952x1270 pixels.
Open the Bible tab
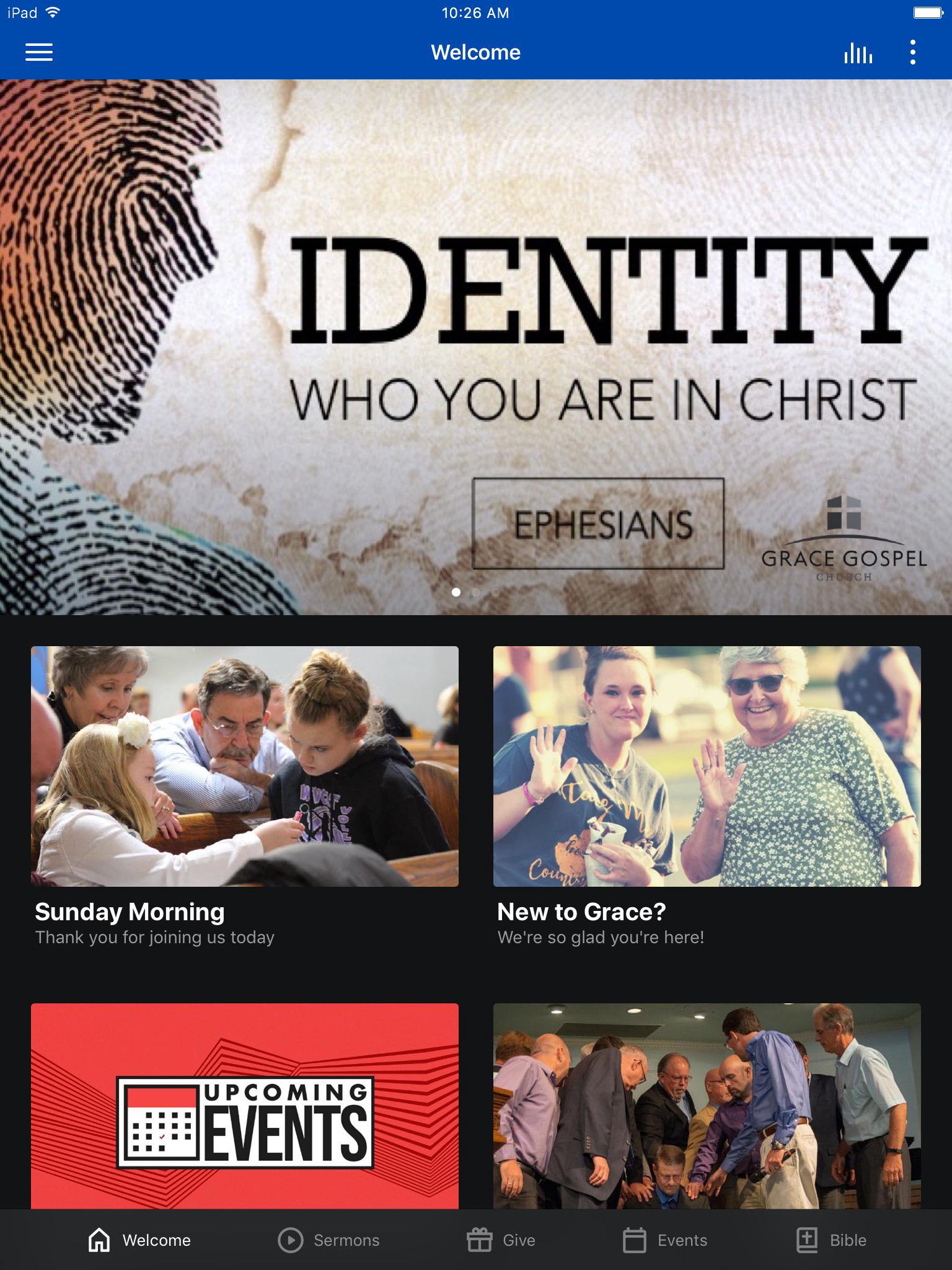coord(831,1240)
